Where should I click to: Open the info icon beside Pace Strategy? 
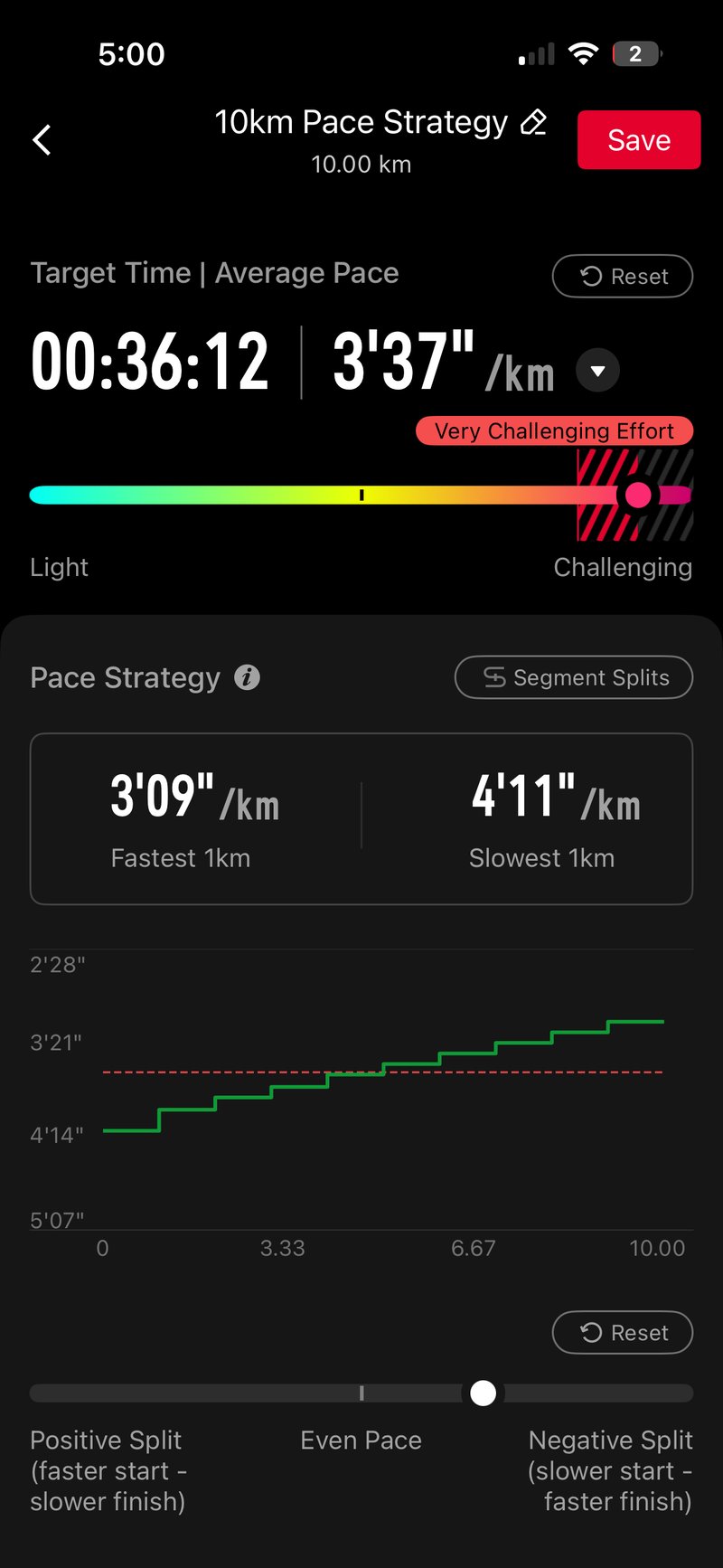[x=247, y=677]
